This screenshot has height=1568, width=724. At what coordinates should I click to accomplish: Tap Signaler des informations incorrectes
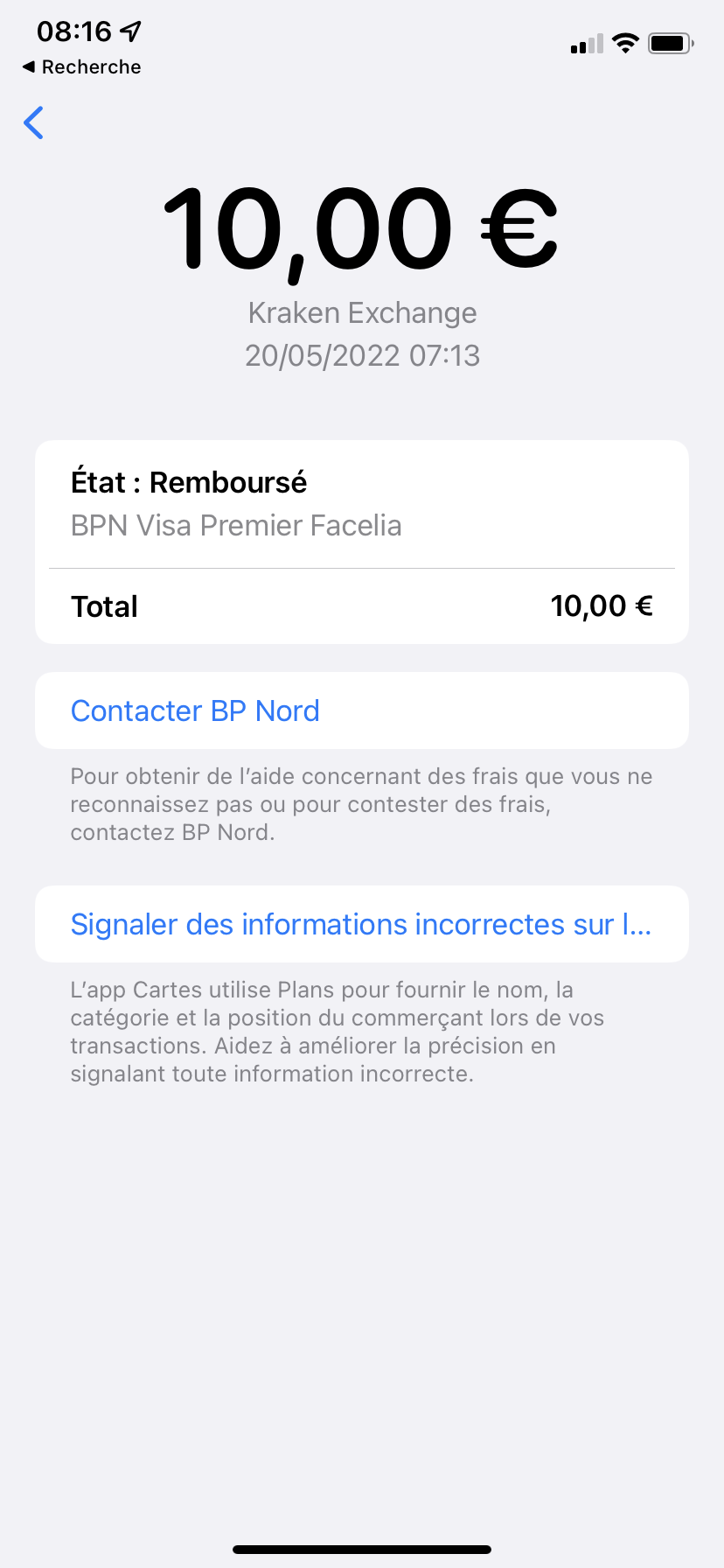(360, 924)
